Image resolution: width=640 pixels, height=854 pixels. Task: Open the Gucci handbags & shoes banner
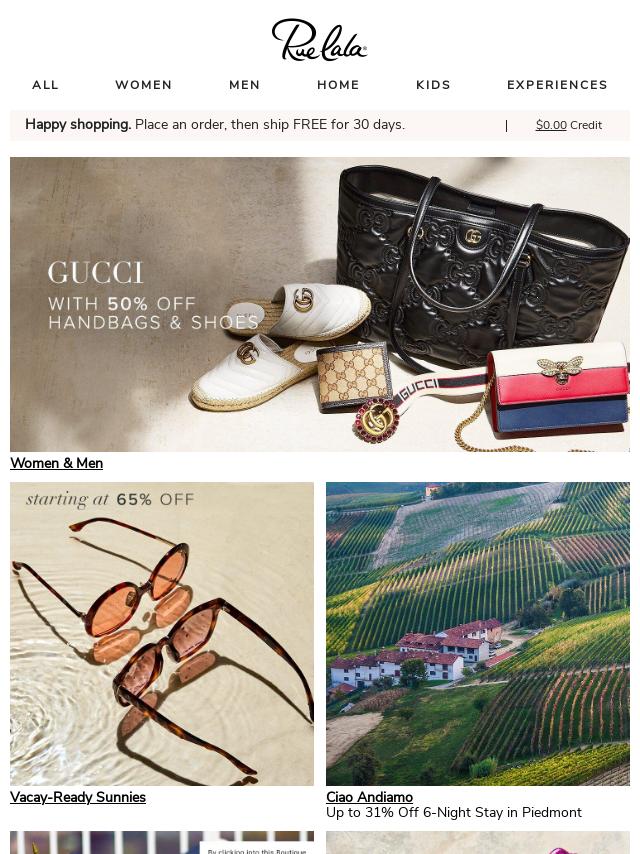coord(320,304)
